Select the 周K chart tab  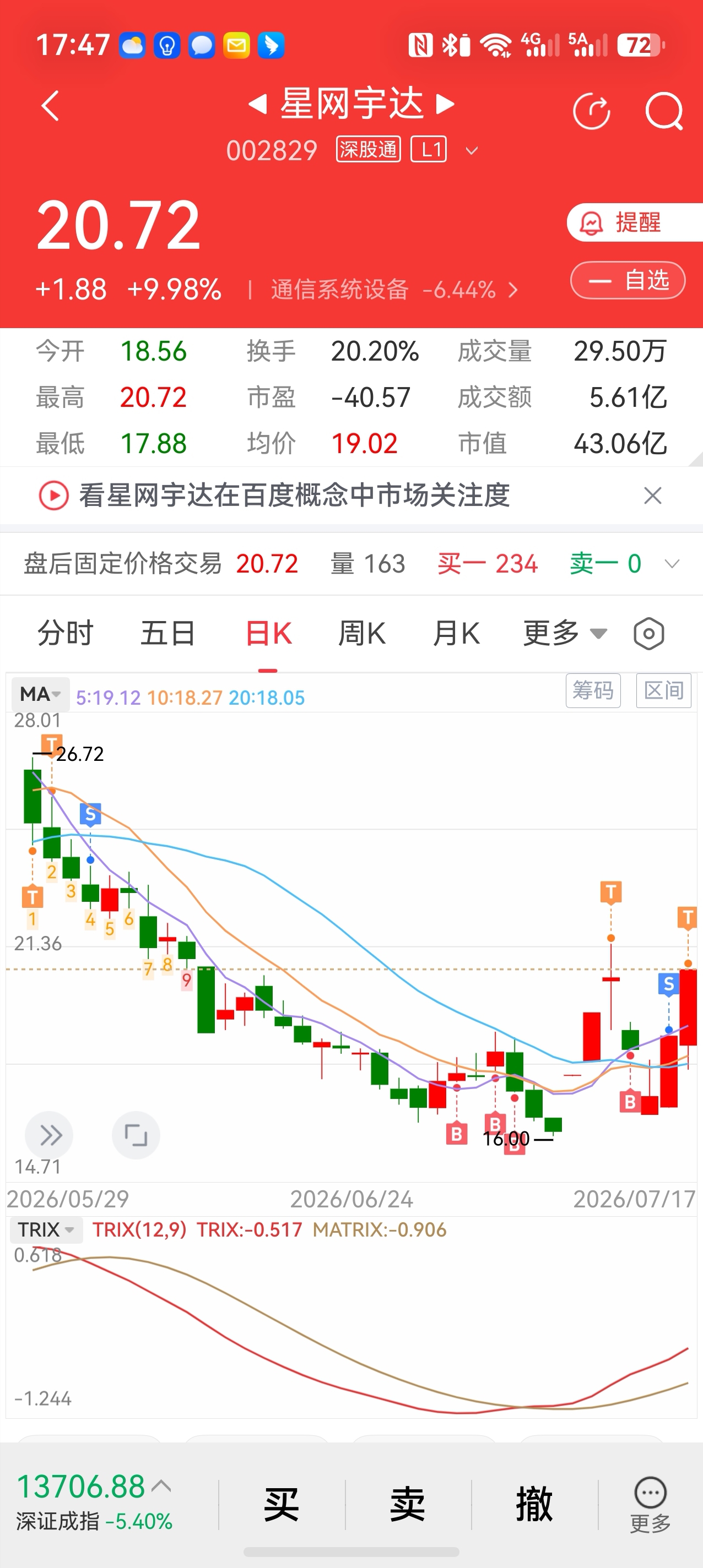362,633
